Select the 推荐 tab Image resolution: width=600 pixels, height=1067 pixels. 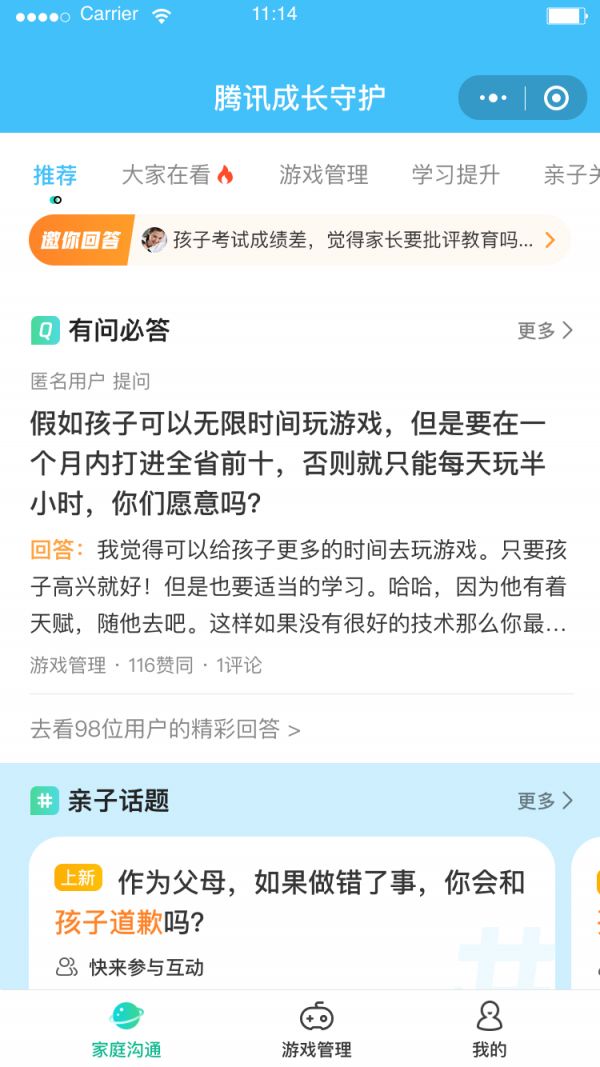coord(55,175)
